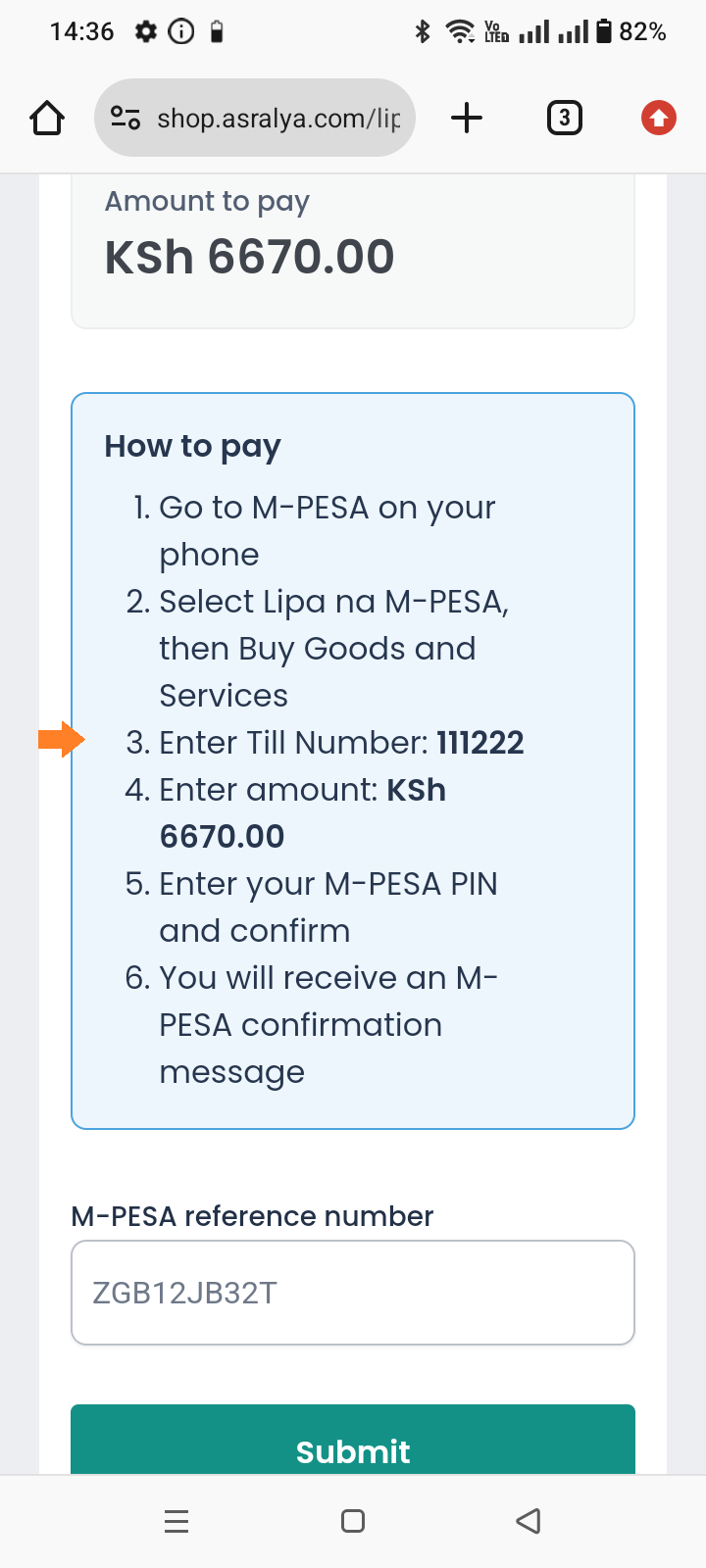Click the M-PESA reference number input field
The image size is (706, 1568).
[x=353, y=1292]
